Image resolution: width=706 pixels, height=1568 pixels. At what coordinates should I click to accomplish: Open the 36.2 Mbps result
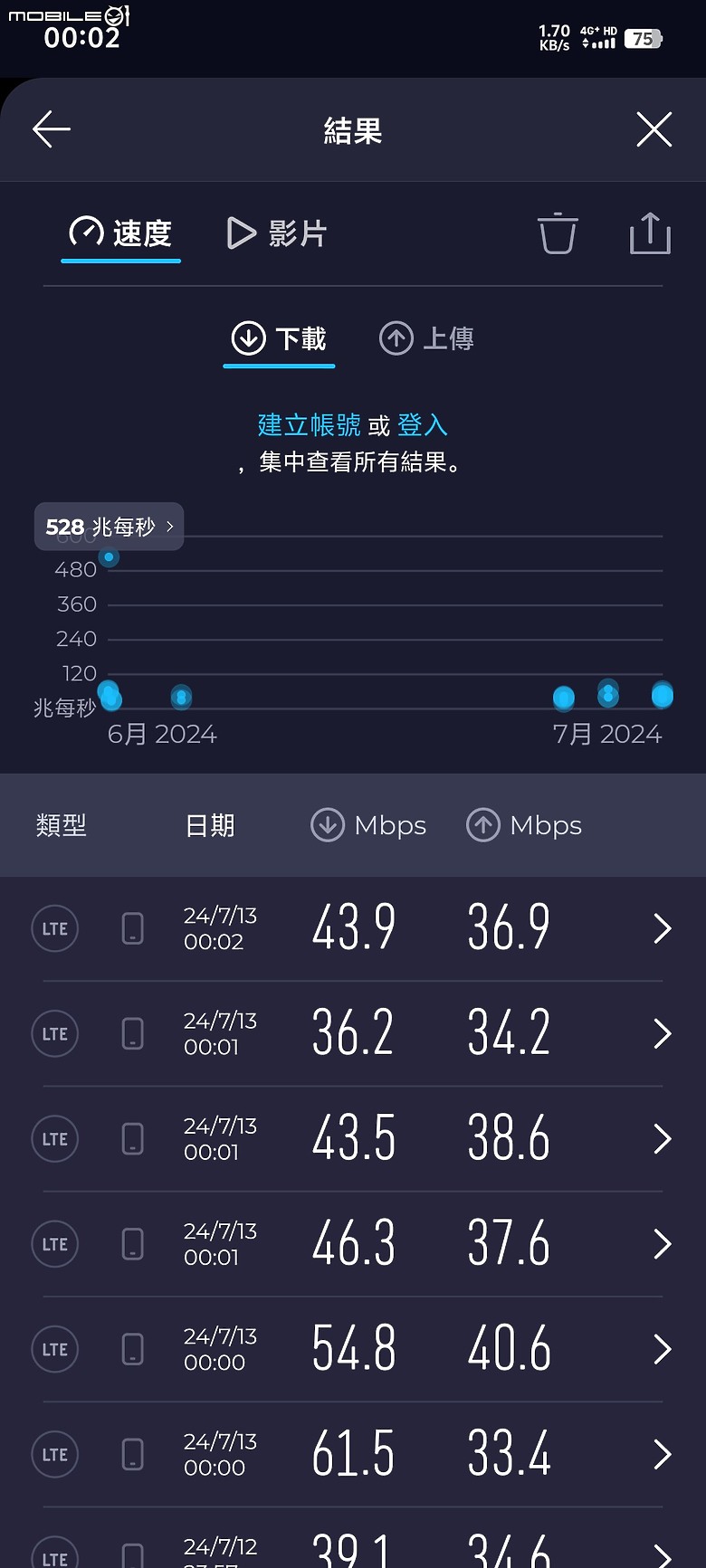click(x=353, y=1033)
